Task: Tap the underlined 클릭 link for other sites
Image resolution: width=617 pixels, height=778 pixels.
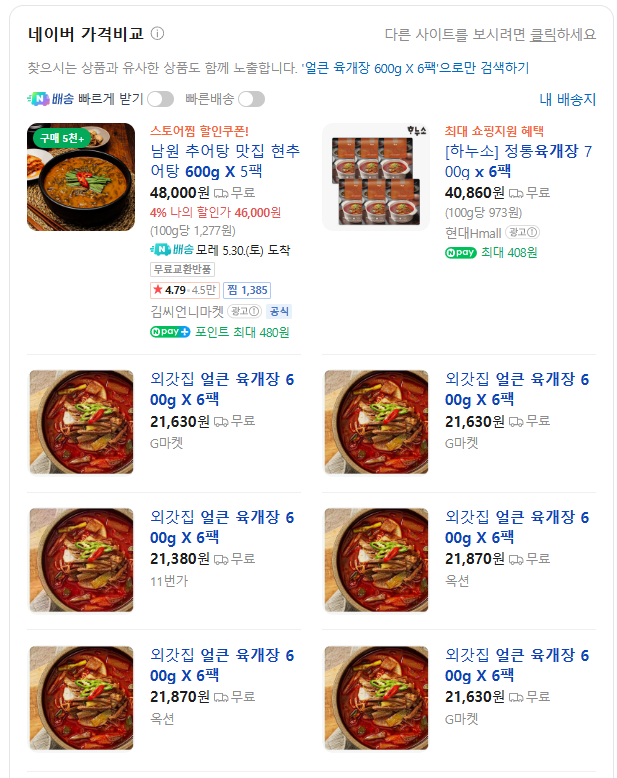Action: point(543,34)
